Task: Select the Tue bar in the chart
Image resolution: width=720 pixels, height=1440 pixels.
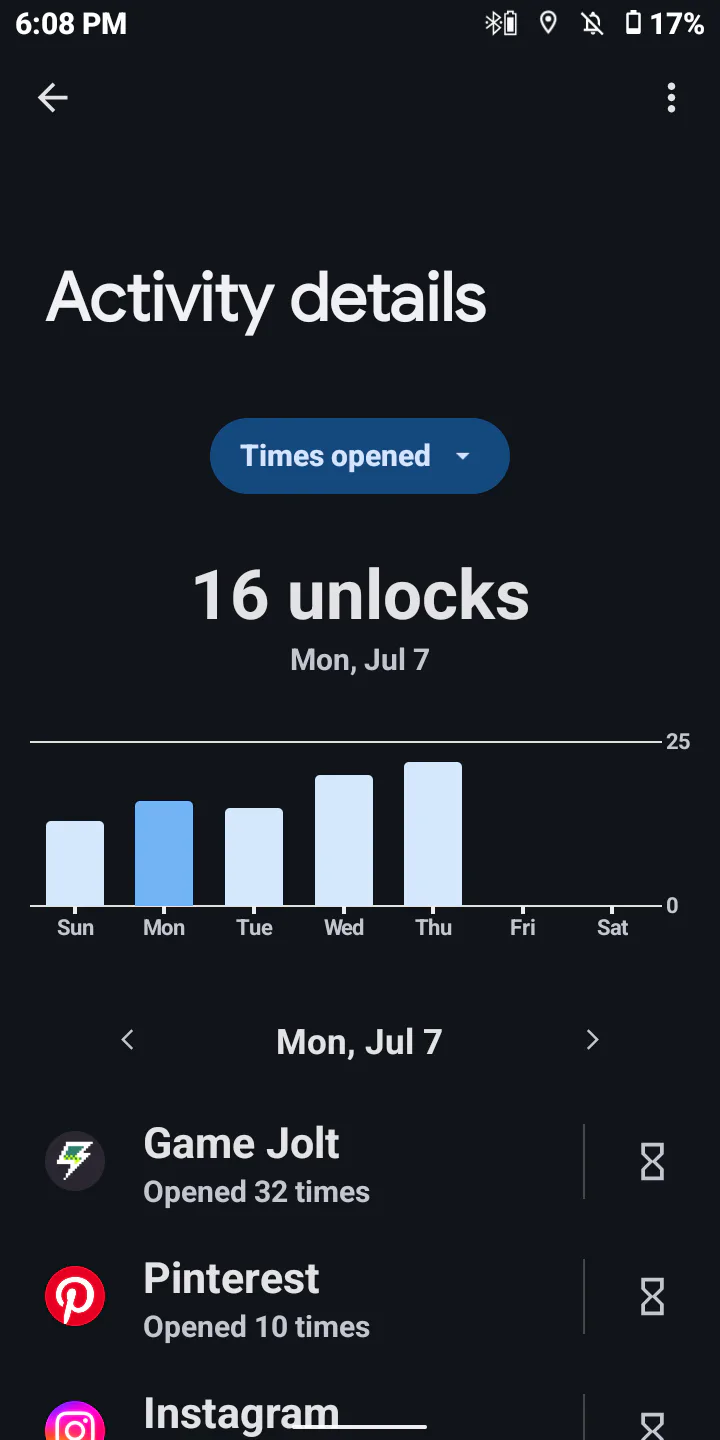Action: (x=254, y=857)
